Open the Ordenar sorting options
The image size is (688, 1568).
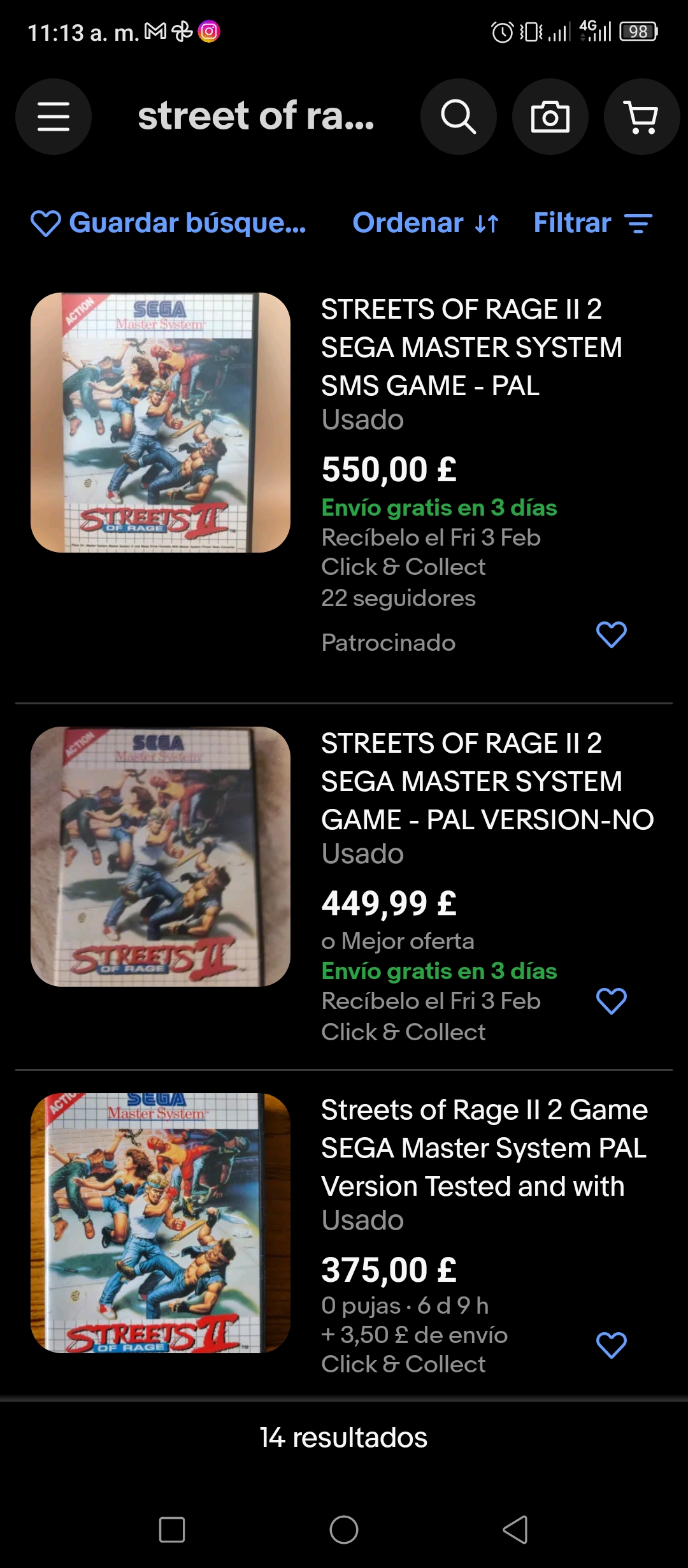tap(426, 223)
